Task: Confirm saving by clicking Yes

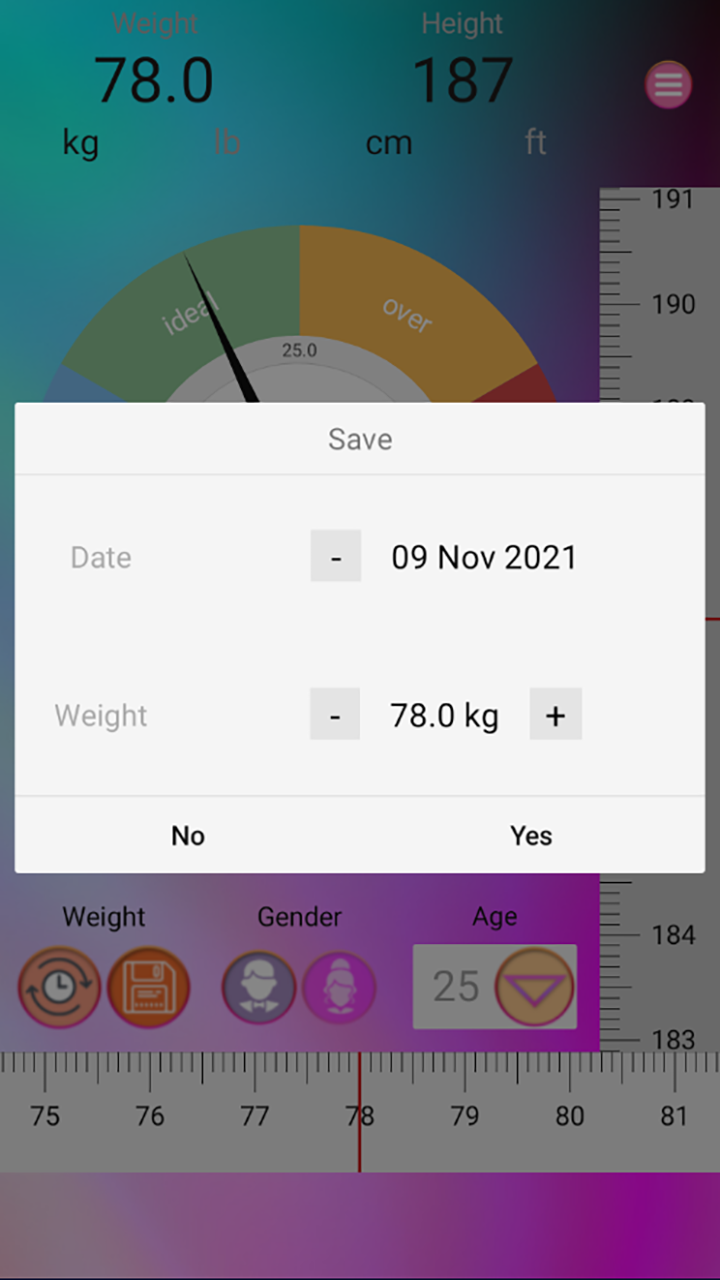Action: 531,836
